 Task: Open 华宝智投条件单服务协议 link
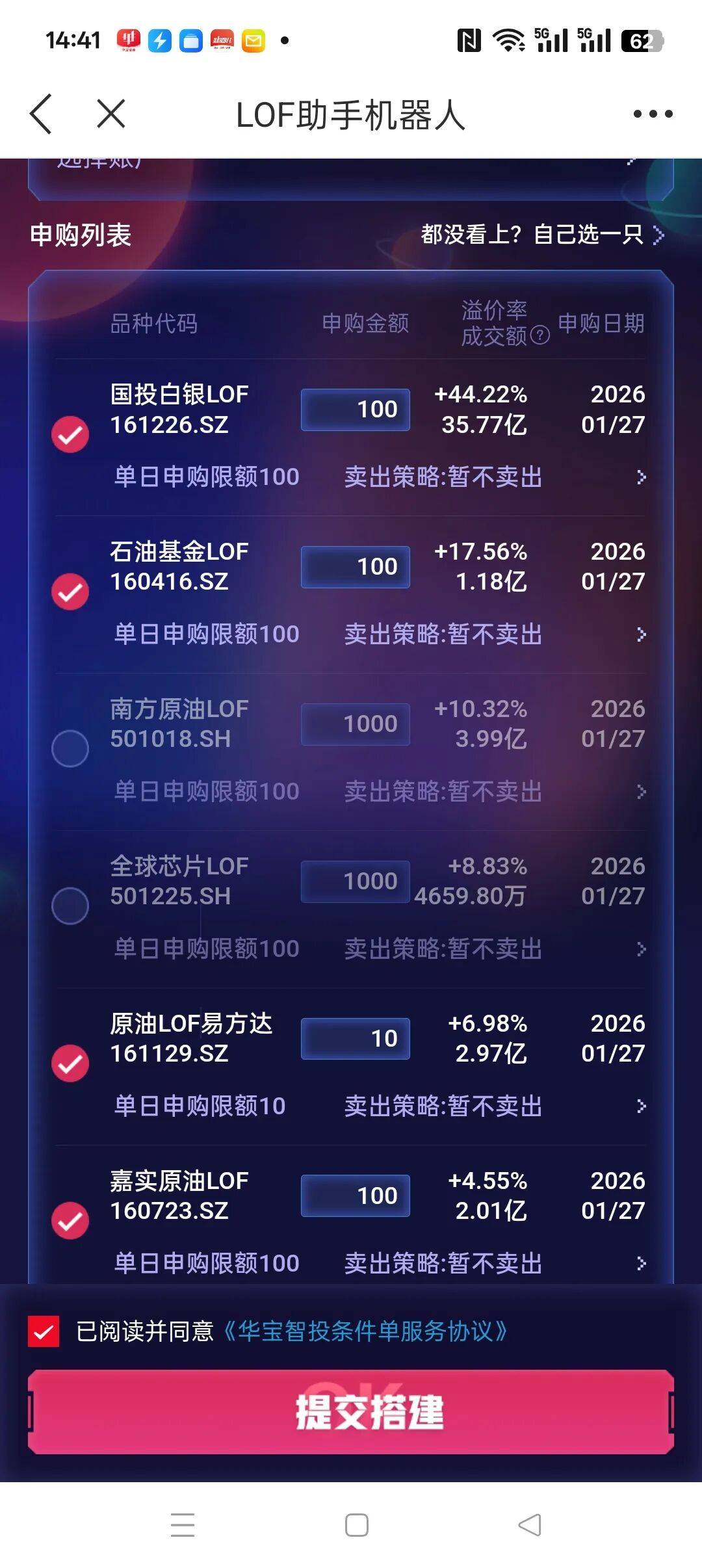point(365,1331)
